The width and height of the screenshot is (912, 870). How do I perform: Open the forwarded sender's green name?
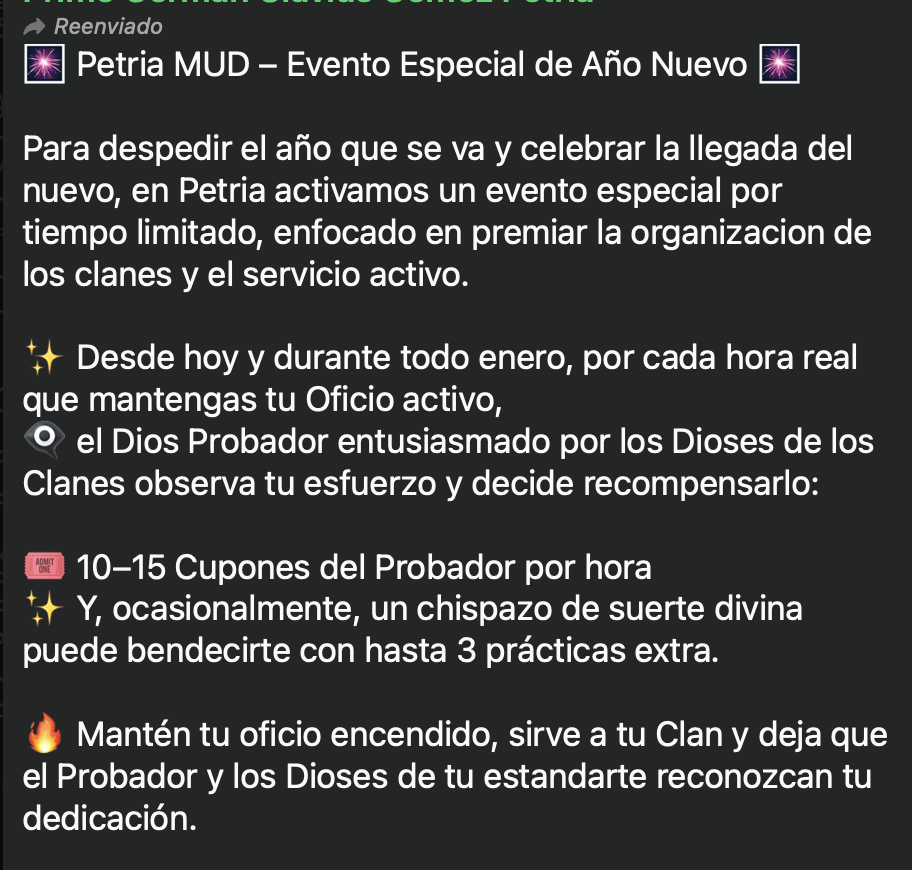click(300, 4)
